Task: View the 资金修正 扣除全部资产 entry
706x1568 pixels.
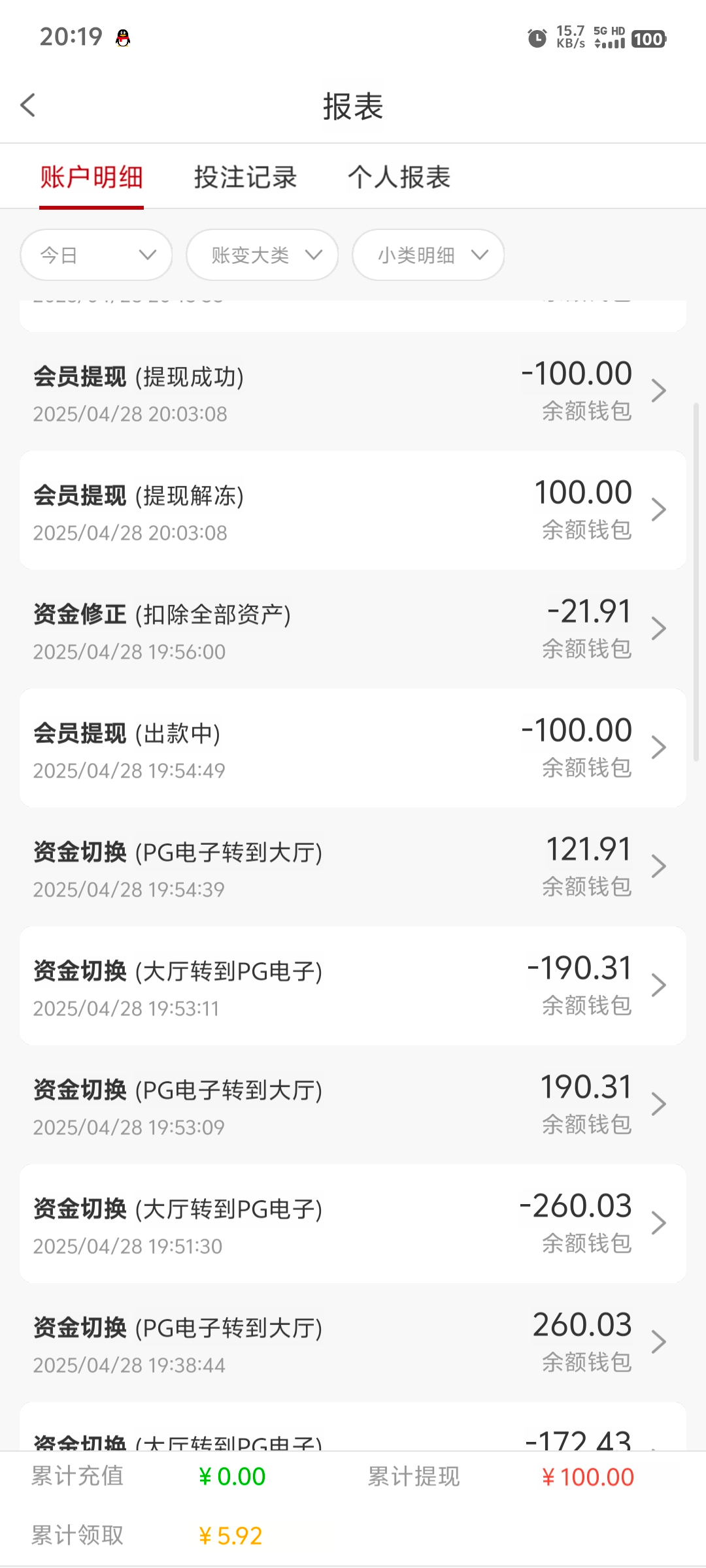Action: pos(353,629)
